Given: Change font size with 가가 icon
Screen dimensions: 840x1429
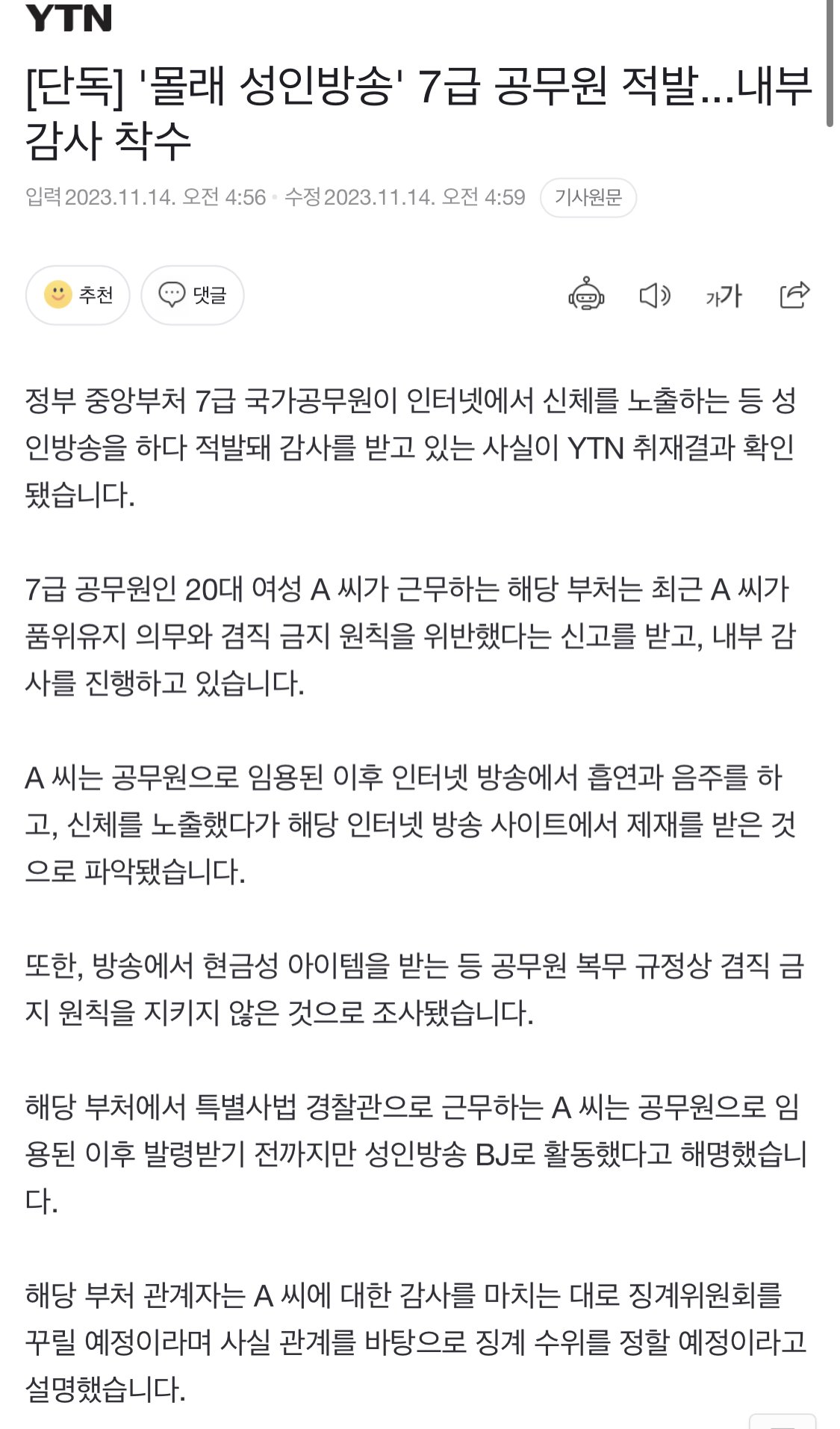Looking at the screenshot, I should [724, 296].
